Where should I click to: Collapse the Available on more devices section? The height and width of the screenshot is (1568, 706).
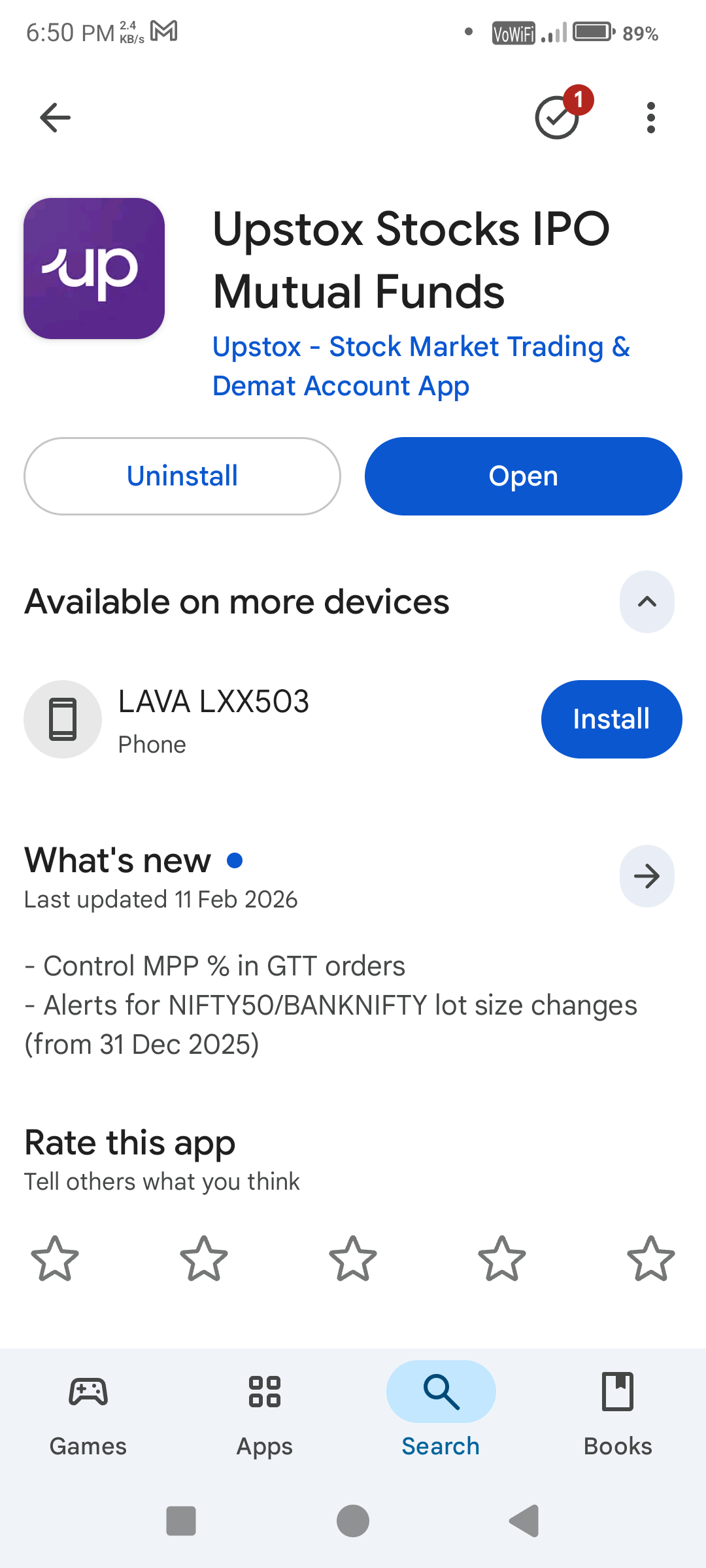click(x=647, y=602)
